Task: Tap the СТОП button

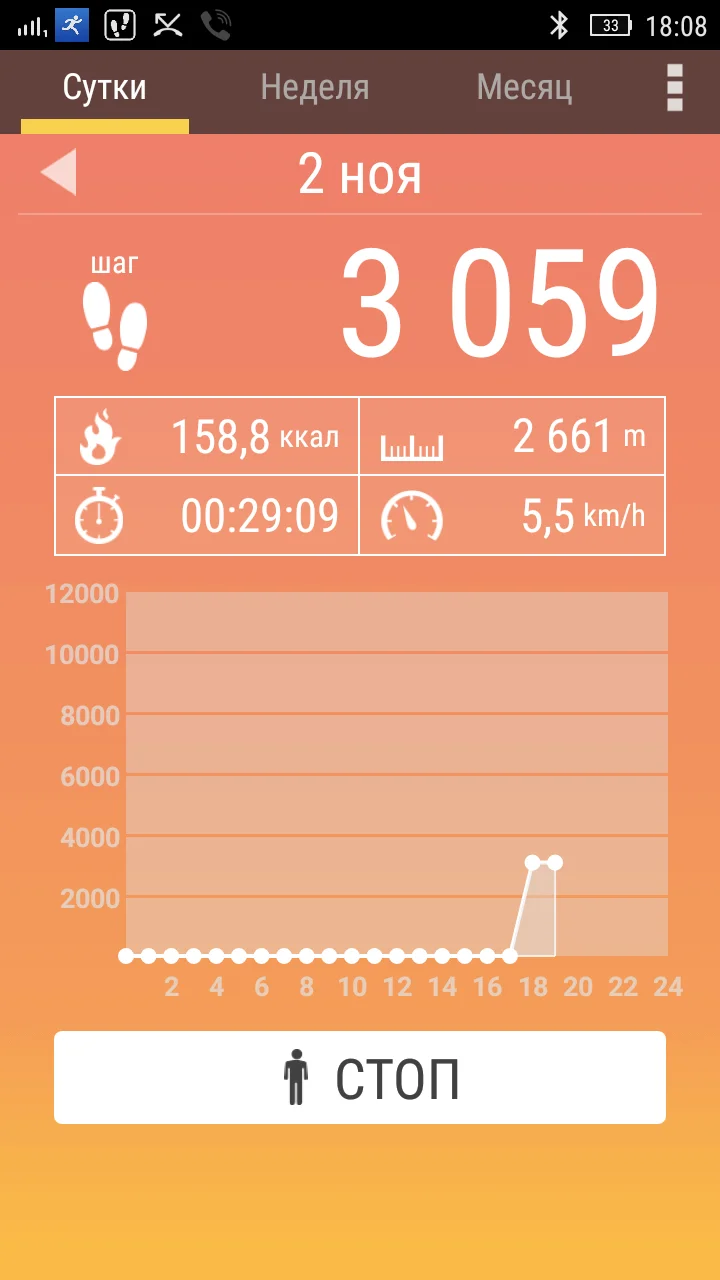Action: point(360,1078)
